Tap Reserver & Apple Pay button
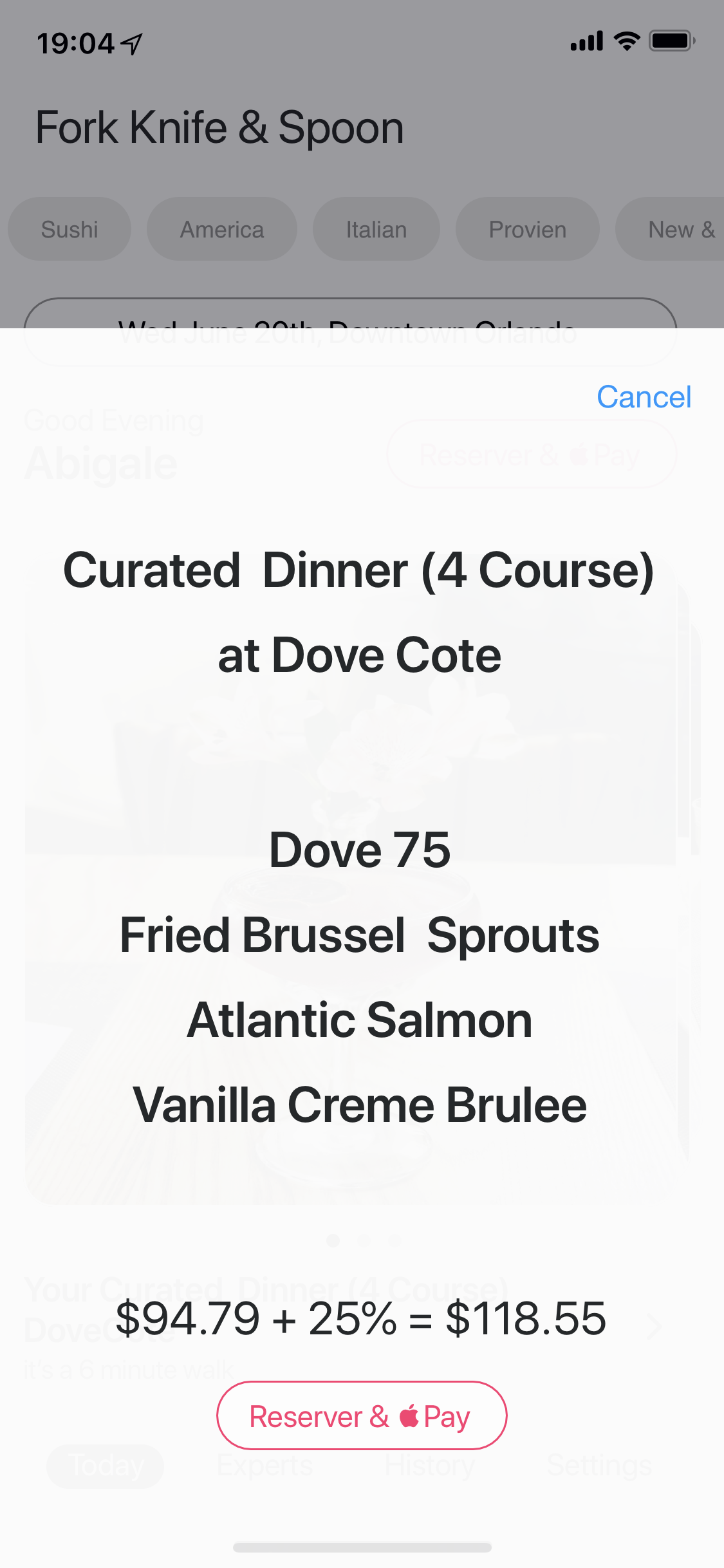724x1568 pixels. pyautogui.click(x=362, y=1415)
